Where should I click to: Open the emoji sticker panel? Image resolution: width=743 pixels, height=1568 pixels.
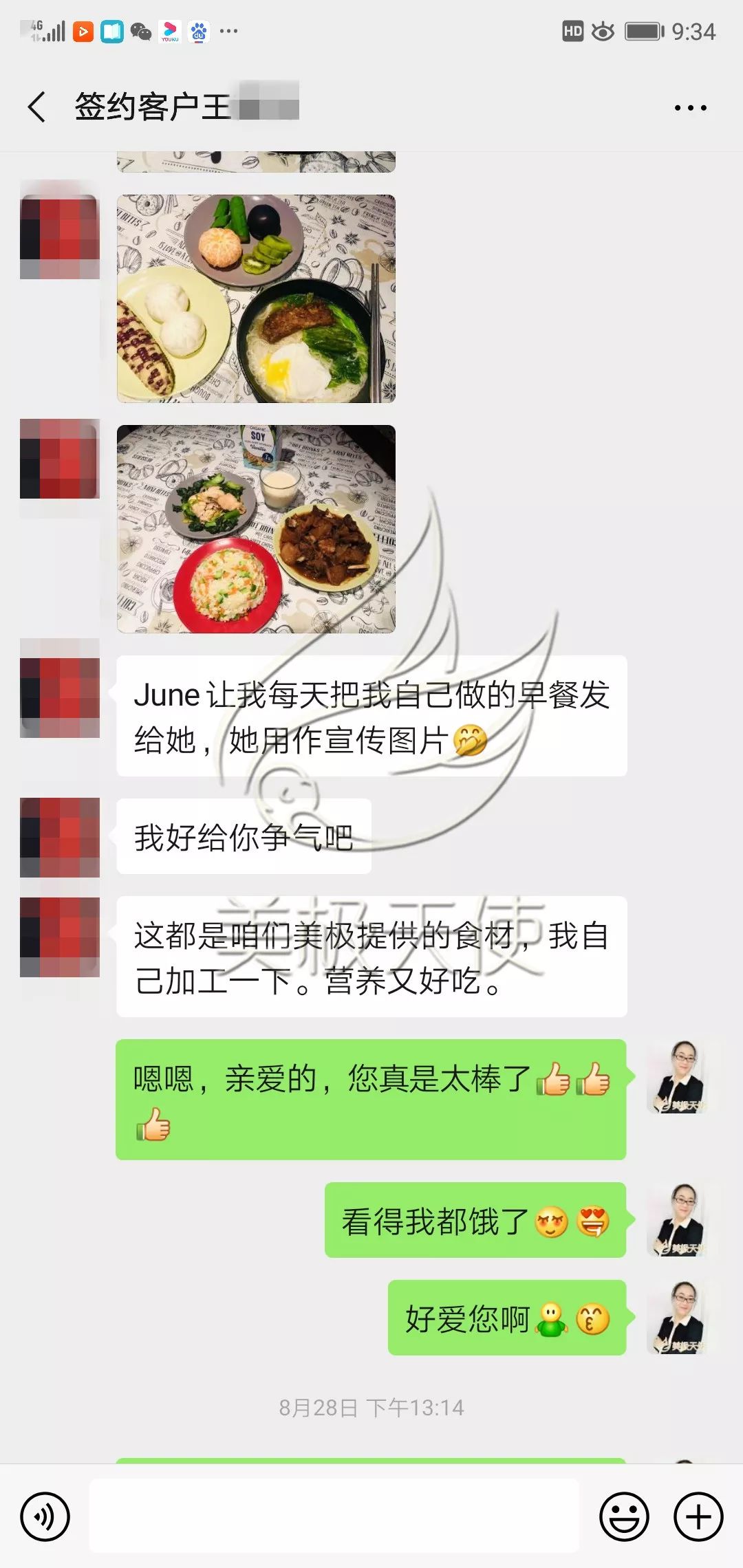click(624, 1516)
